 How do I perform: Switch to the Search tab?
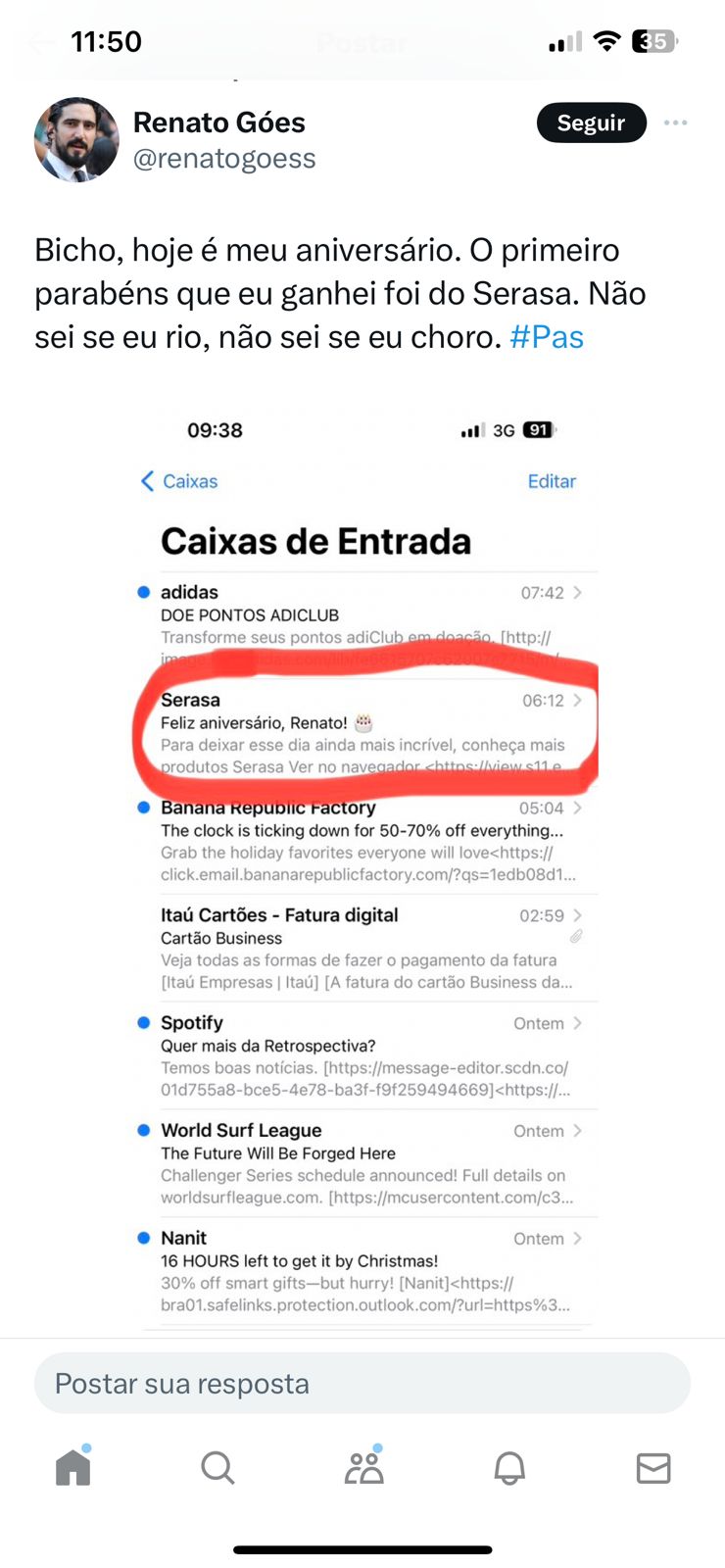click(x=217, y=1467)
